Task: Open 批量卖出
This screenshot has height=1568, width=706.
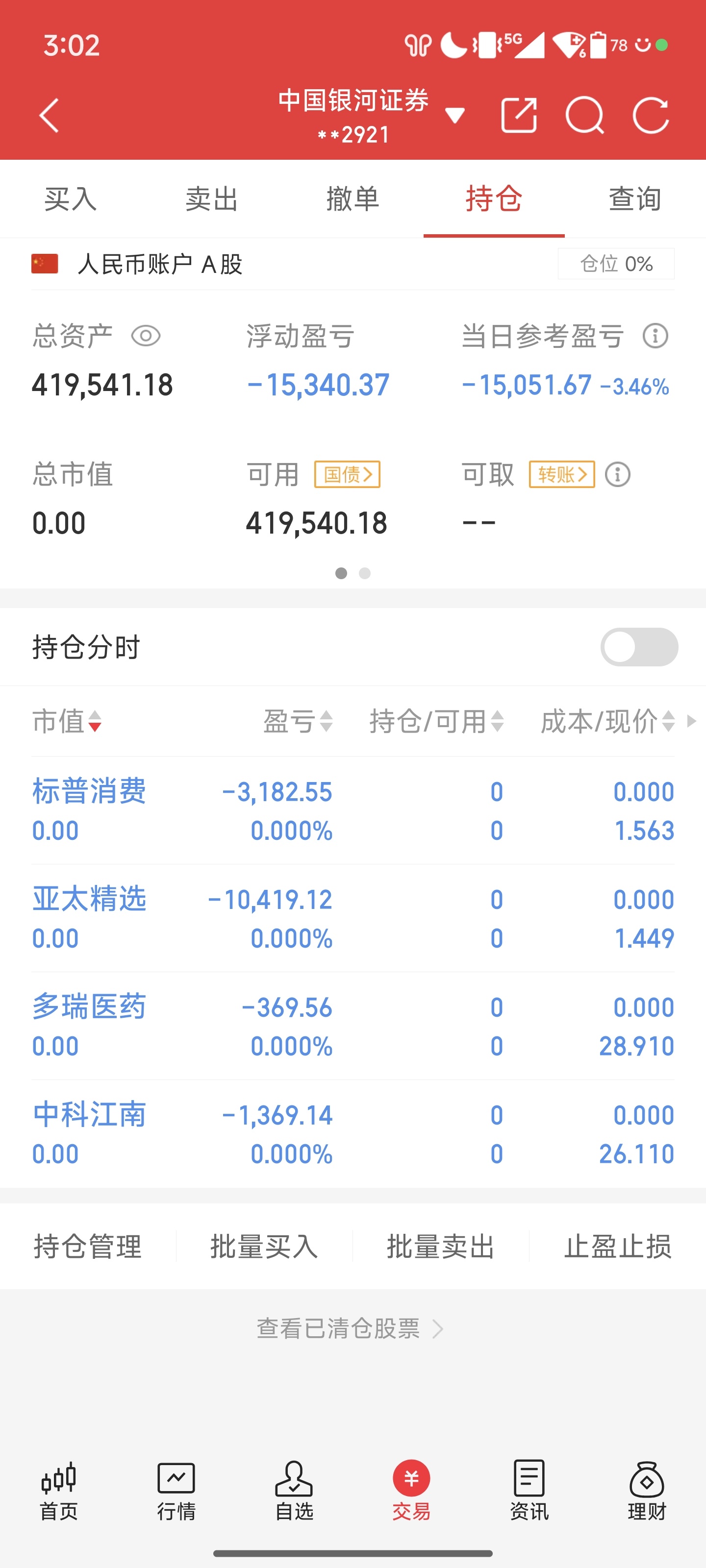Action: click(440, 1246)
